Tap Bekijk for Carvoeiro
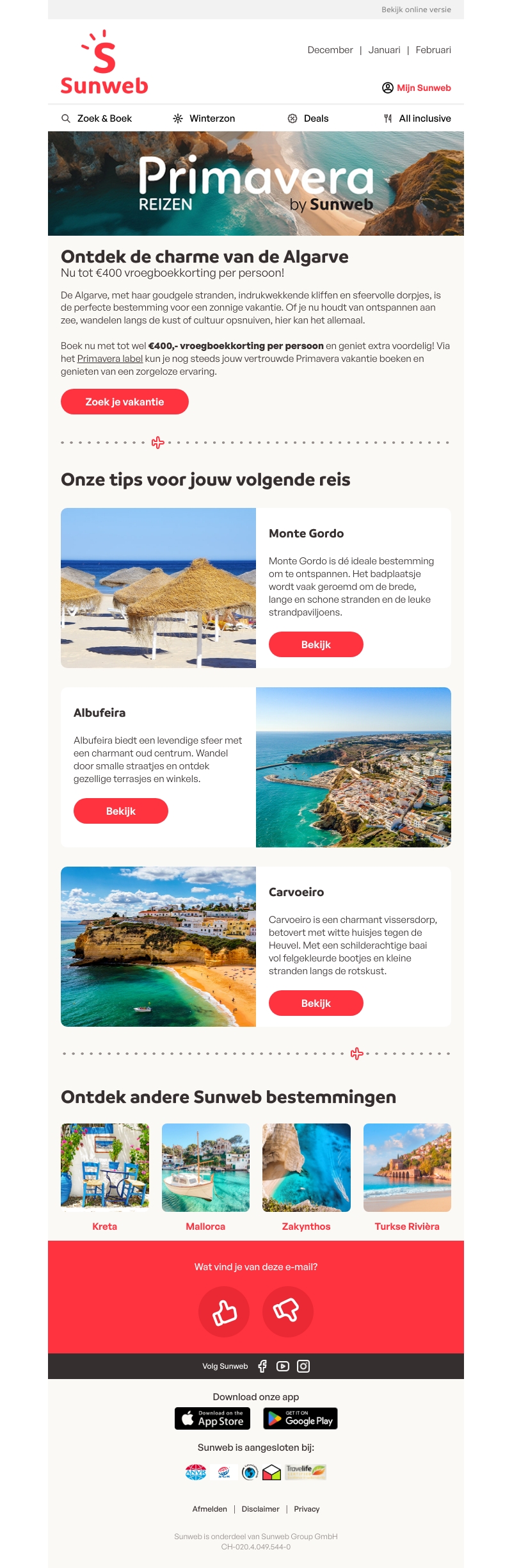 (316, 1003)
